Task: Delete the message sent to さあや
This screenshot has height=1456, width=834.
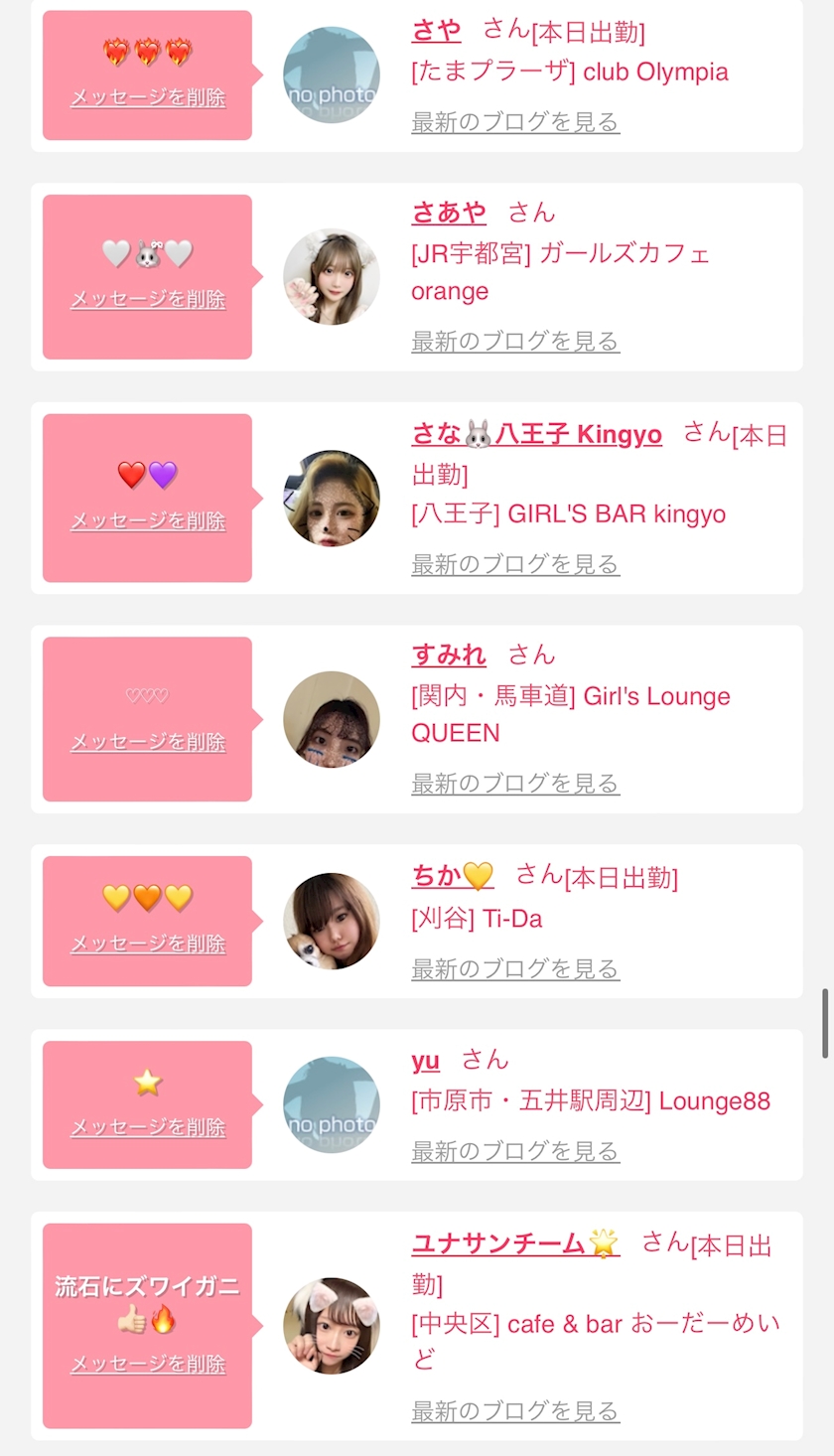Action: pos(148,299)
